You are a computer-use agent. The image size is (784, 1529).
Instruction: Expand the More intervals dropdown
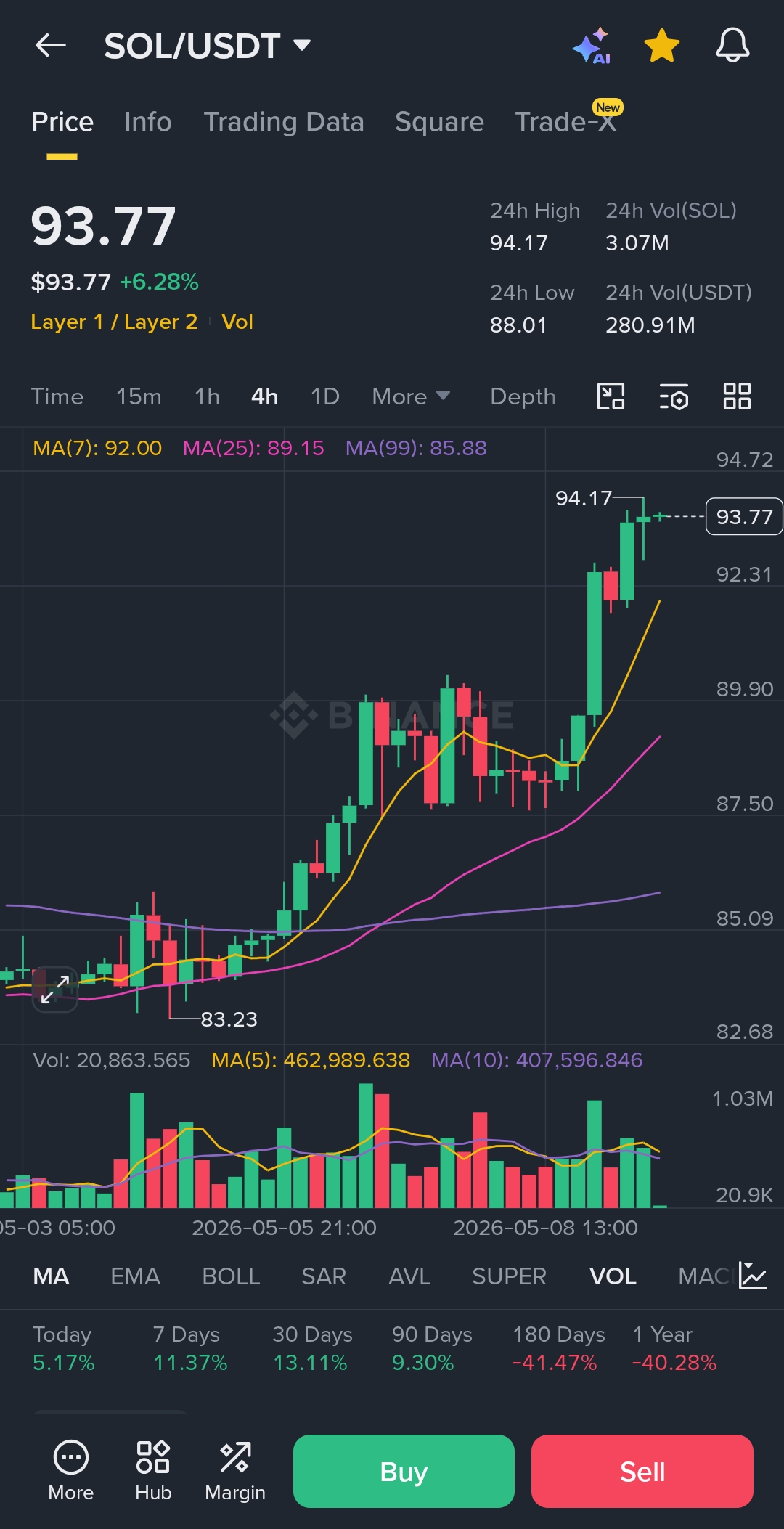tap(411, 396)
